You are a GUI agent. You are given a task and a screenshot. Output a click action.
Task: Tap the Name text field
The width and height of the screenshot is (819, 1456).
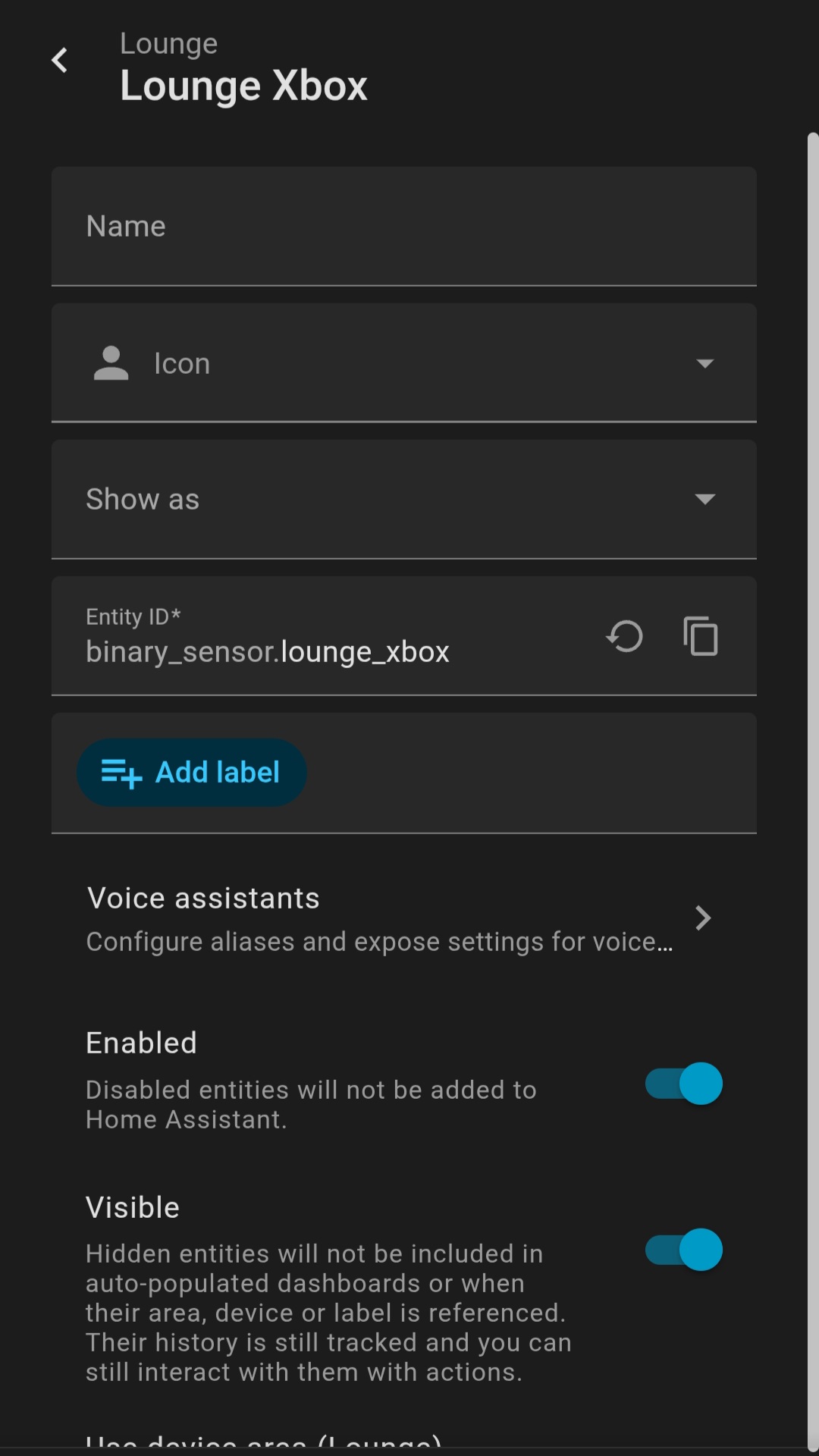point(403,226)
